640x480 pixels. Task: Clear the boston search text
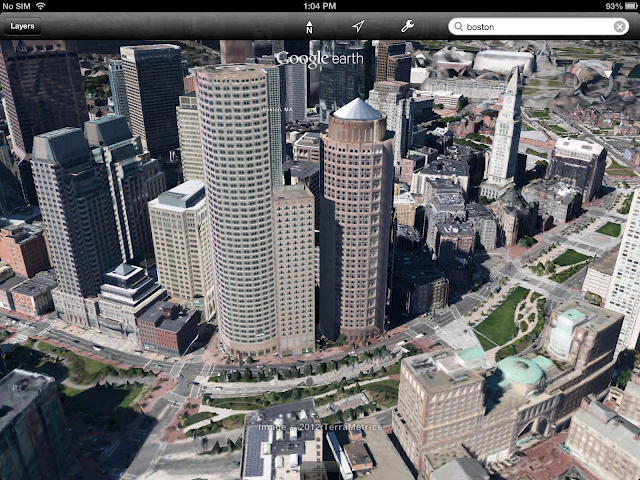click(620, 27)
